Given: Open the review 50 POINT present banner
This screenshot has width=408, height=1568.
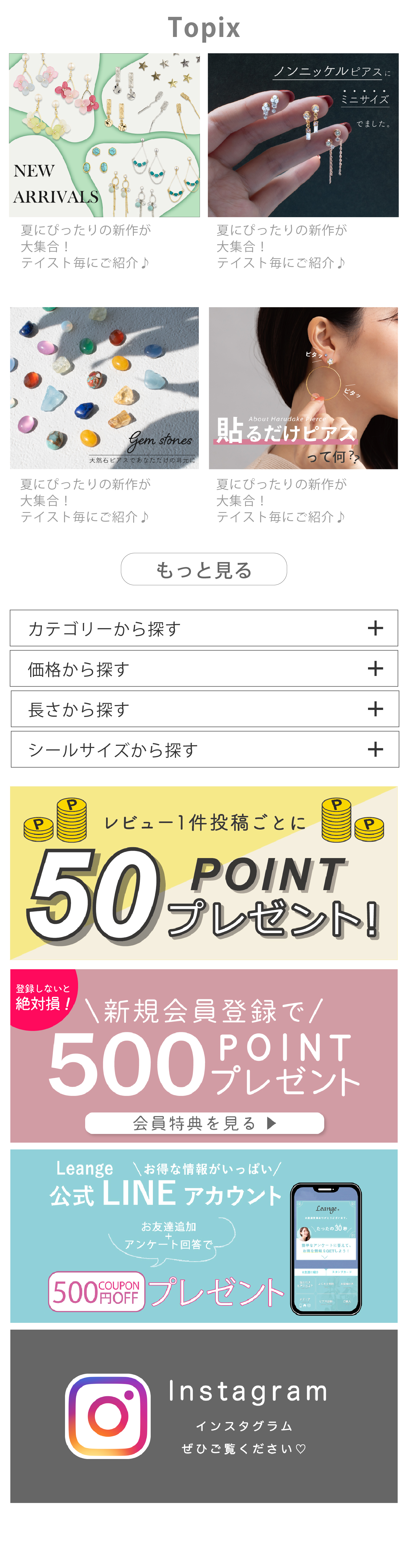Looking at the screenshot, I should coord(203,873).
